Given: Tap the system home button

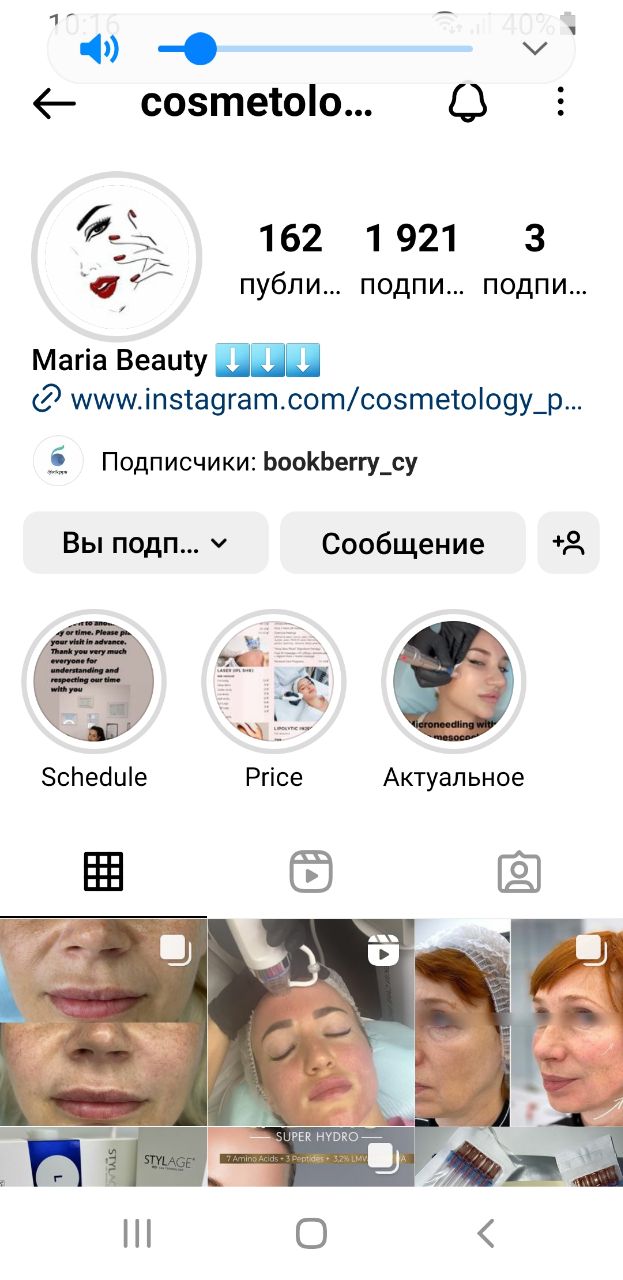Looking at the screenshot, I should click(x=311, y=1233).
